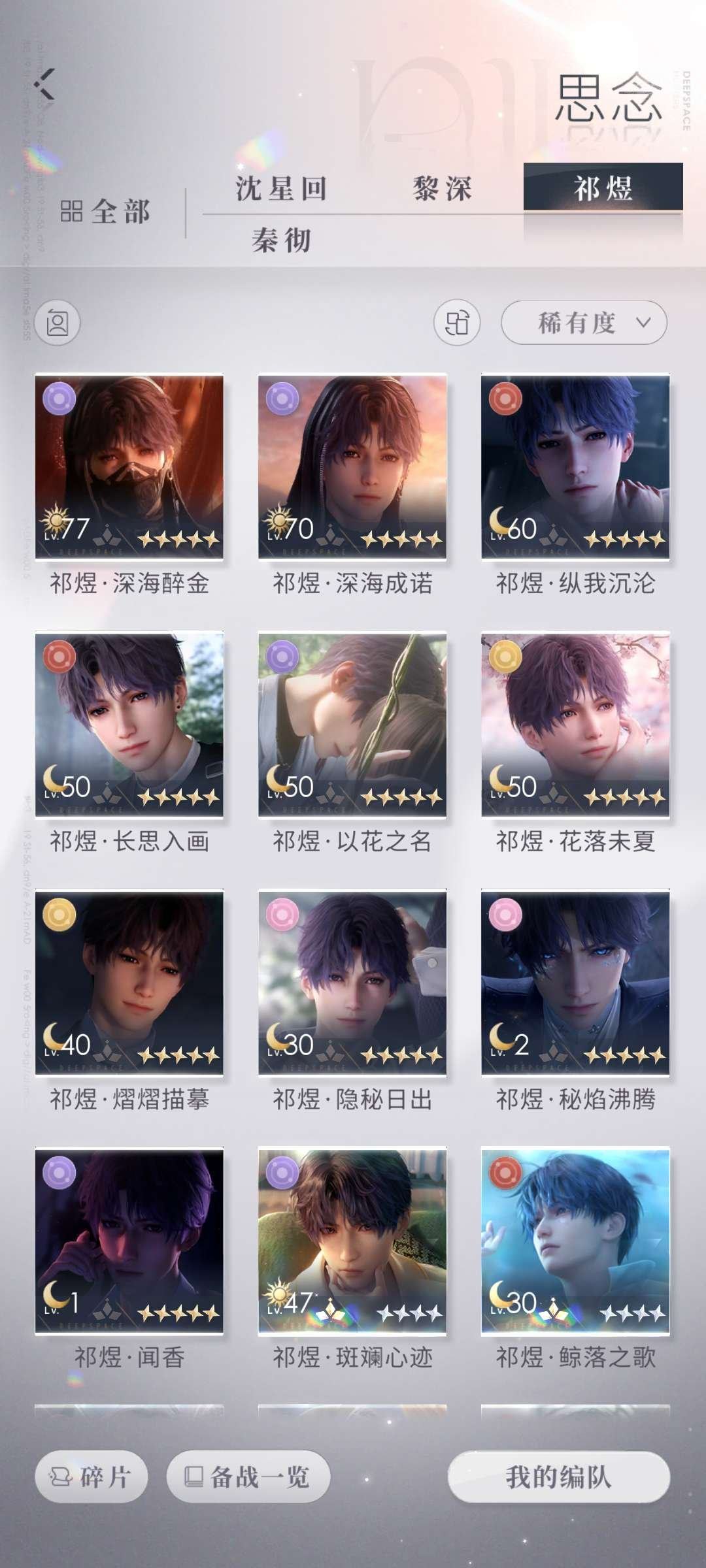Tap the portrait icon below the tabs
706x1568 pixels.
pyautogui.click(x=58, y=323)
